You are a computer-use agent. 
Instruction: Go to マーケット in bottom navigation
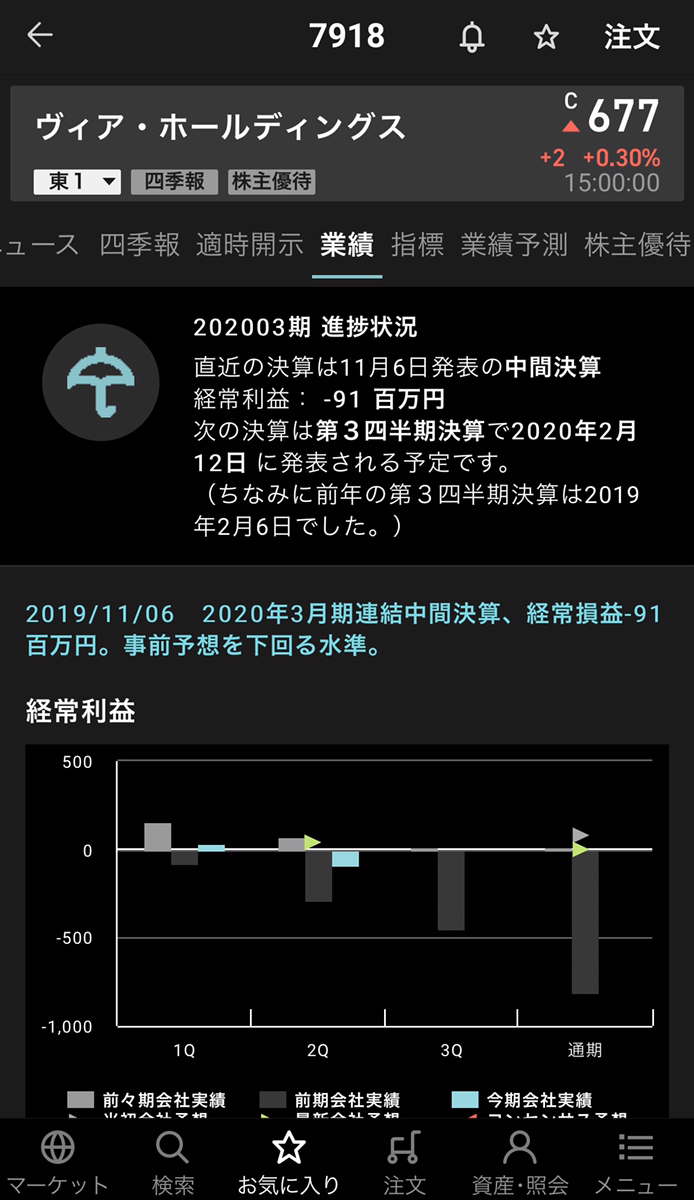point(57,1160)
